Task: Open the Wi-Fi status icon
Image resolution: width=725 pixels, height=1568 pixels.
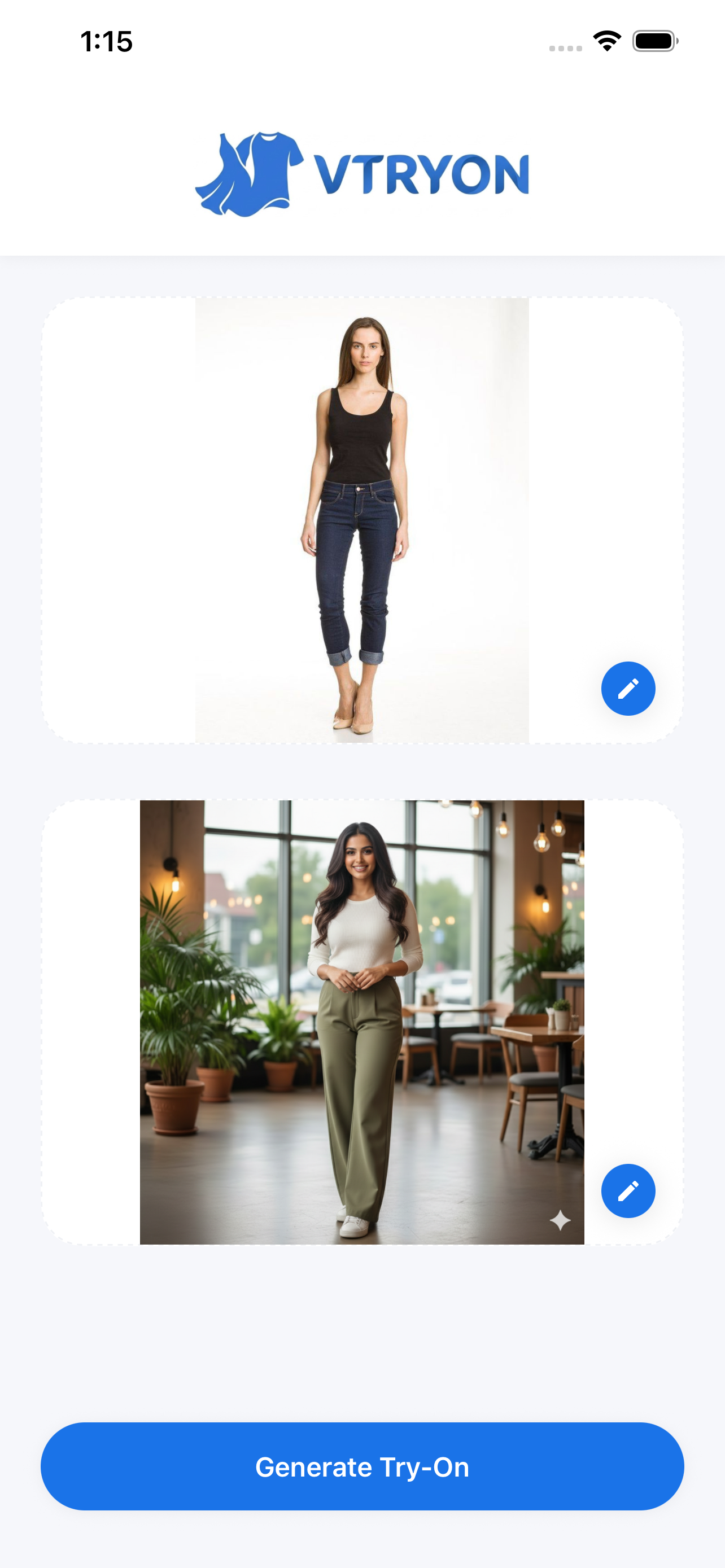Action: click(606, 40)
